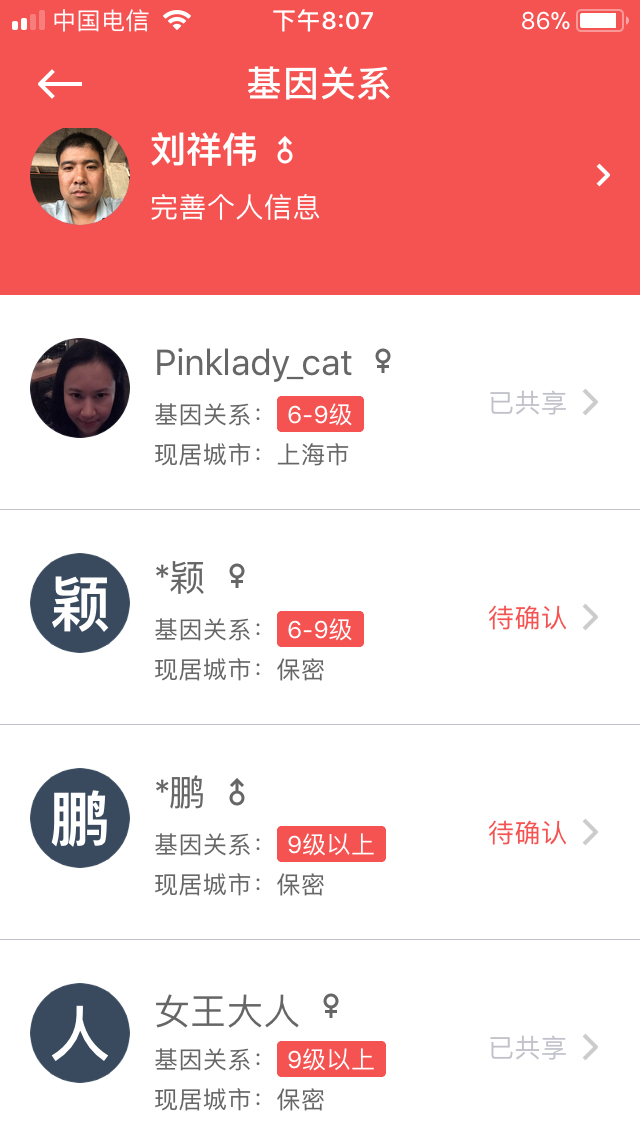
Task: View 女王大人's gene relationship row
Action: click(320, 1045)
